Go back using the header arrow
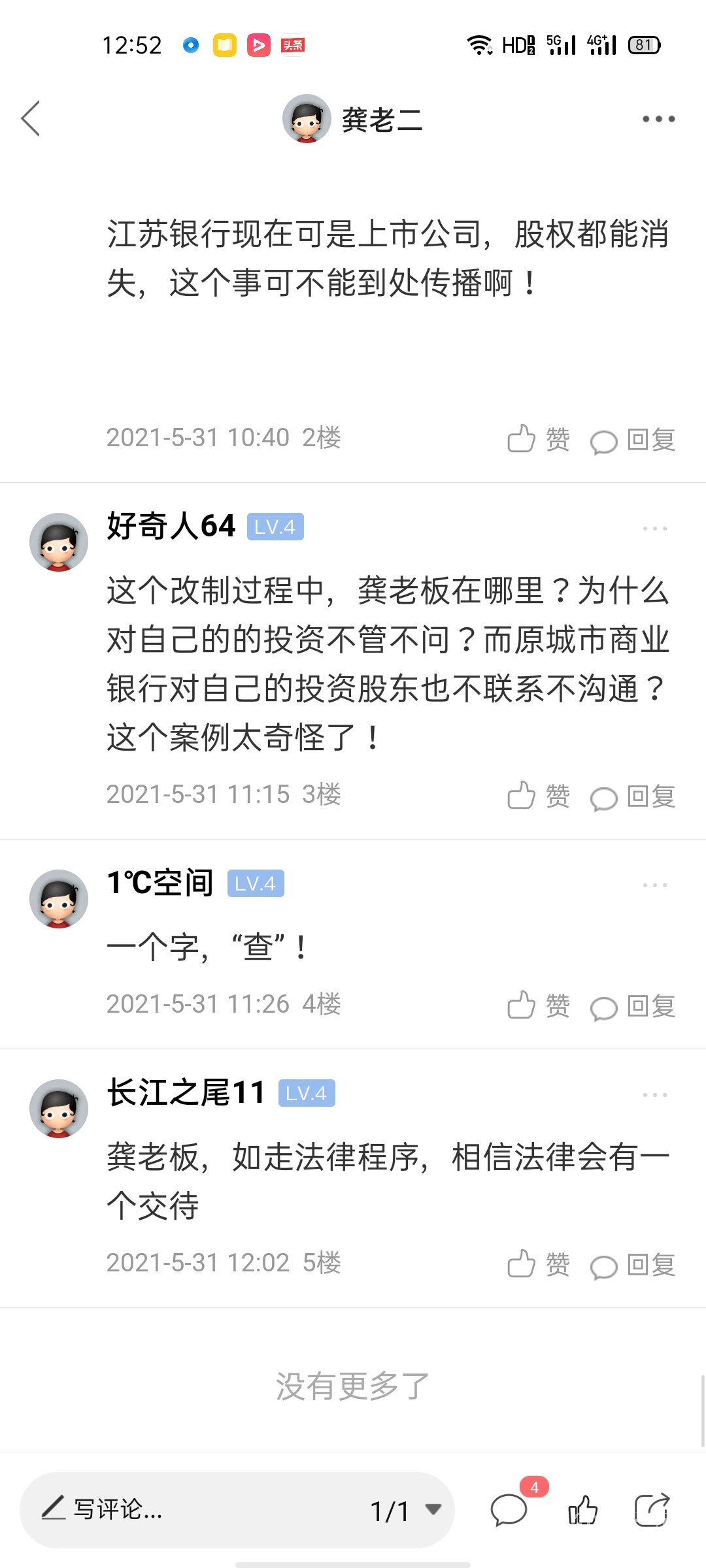Image resolution: width=706 pixels, height=1568 pixels. [31, 119]
